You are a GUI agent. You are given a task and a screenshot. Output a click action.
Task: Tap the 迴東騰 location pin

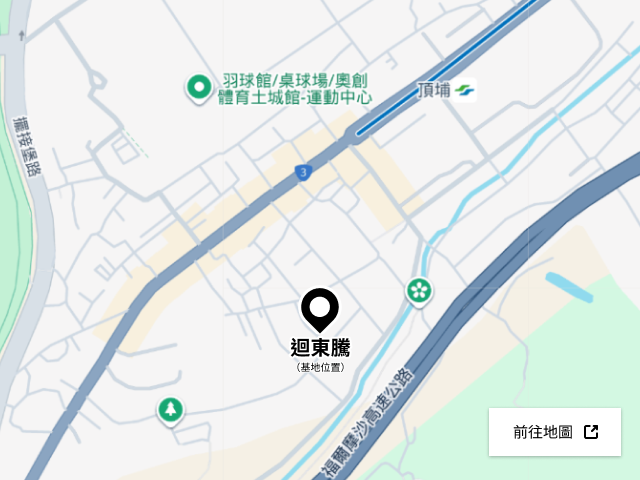(x=320, y=308)
